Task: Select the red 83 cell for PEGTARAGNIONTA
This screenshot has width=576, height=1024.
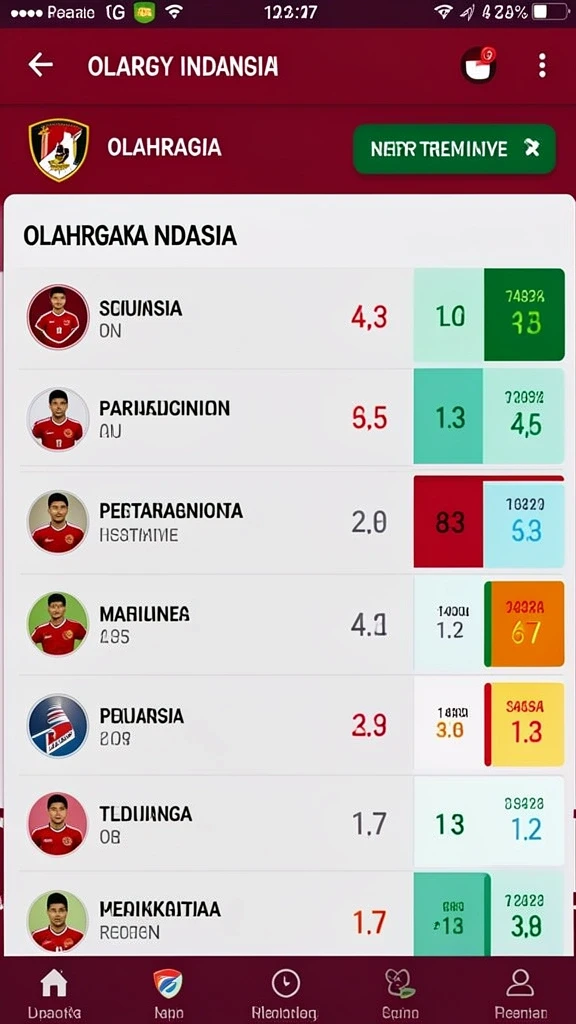Action: [449, 521]
